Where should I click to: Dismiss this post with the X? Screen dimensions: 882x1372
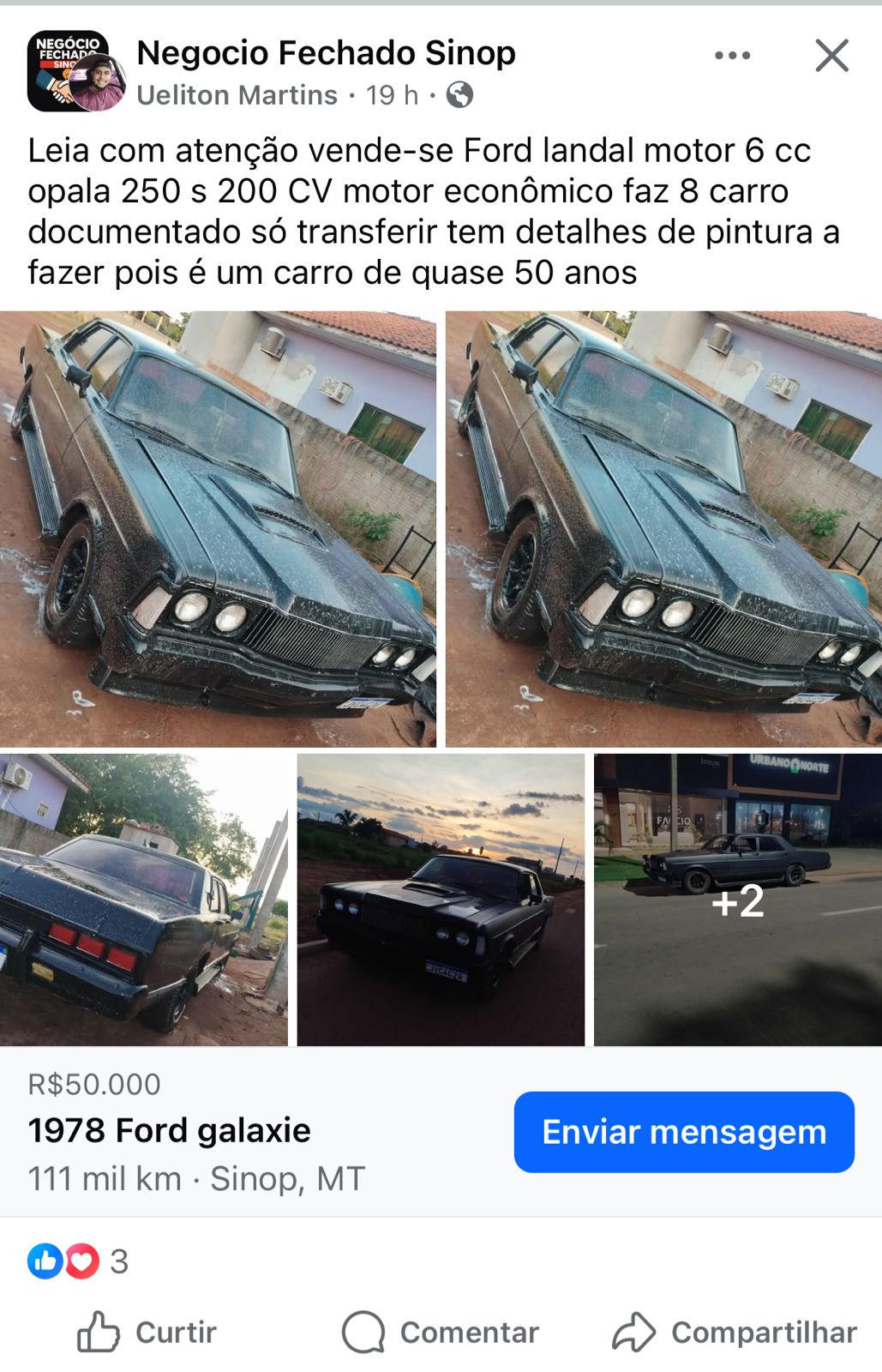831,56
